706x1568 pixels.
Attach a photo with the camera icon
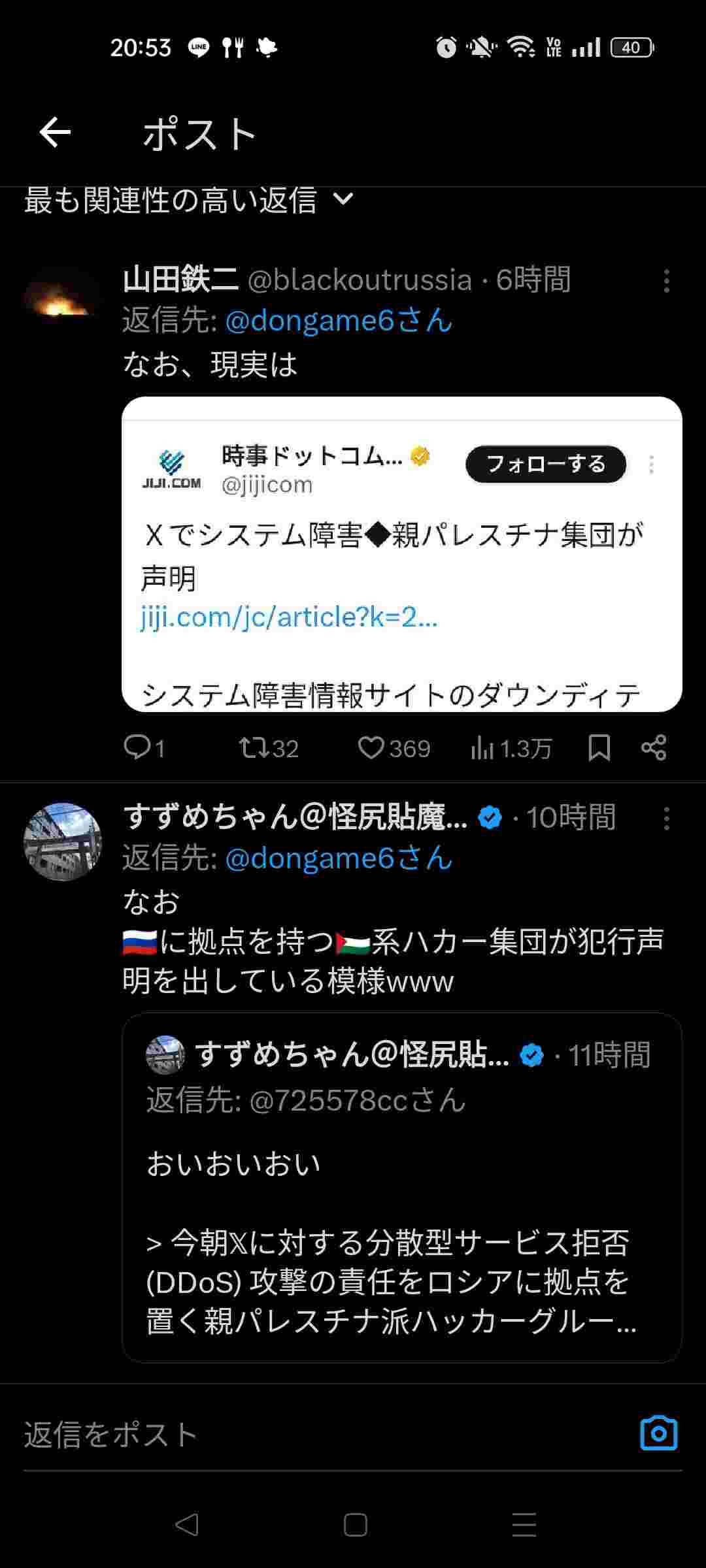[658, 1433]
